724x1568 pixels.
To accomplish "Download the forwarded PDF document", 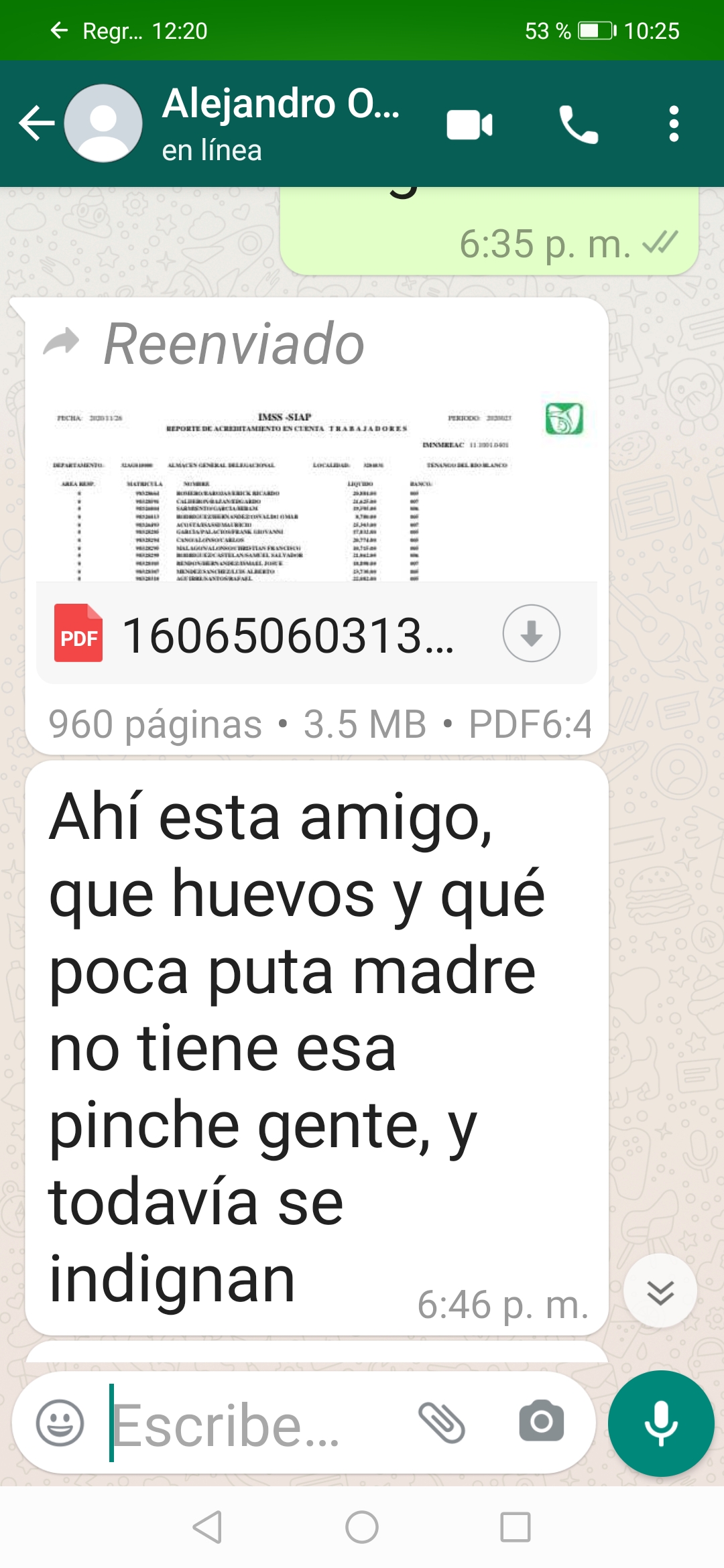I will 531,633.
